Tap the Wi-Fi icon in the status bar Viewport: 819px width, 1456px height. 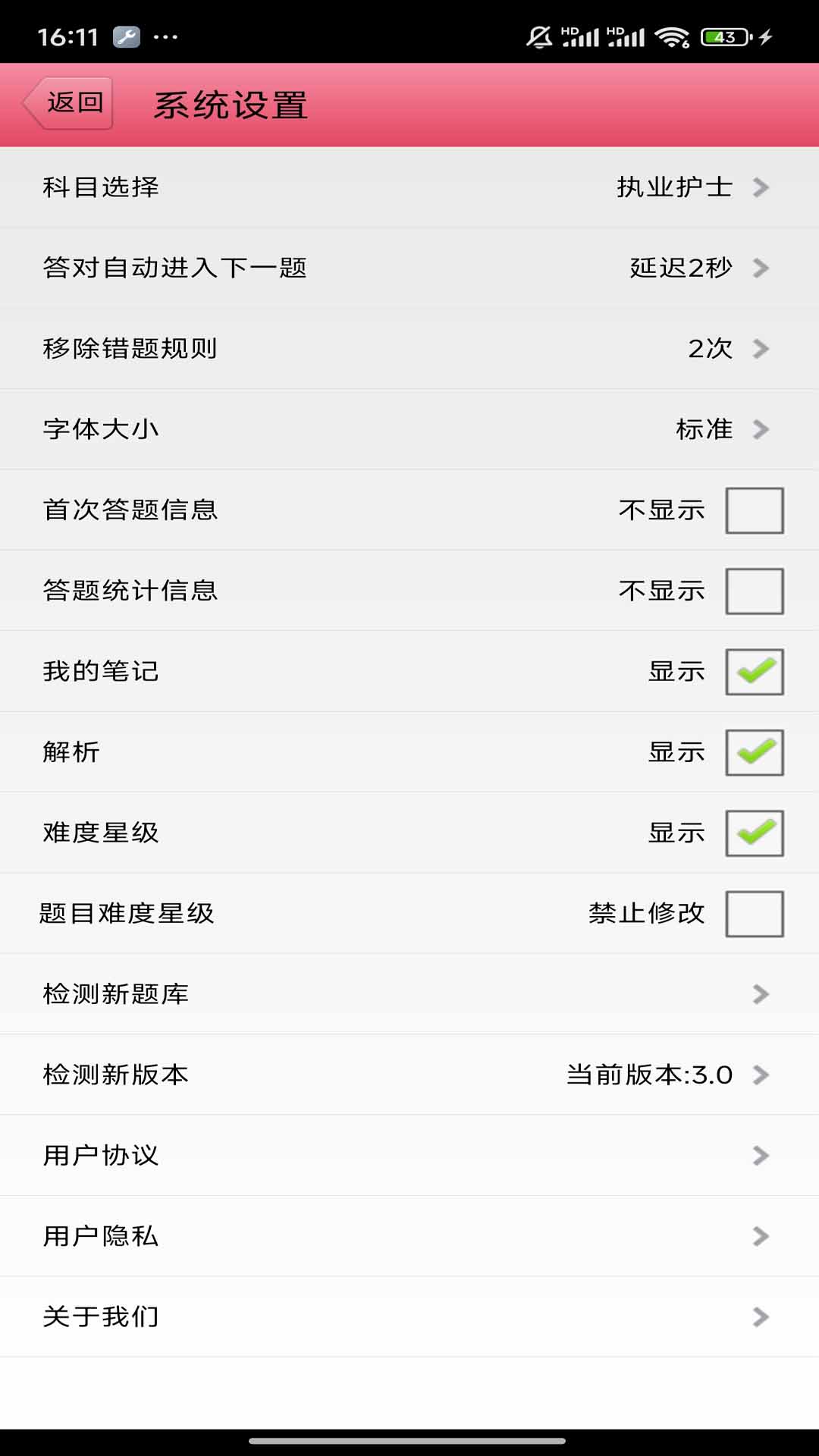tap(670, 34)
